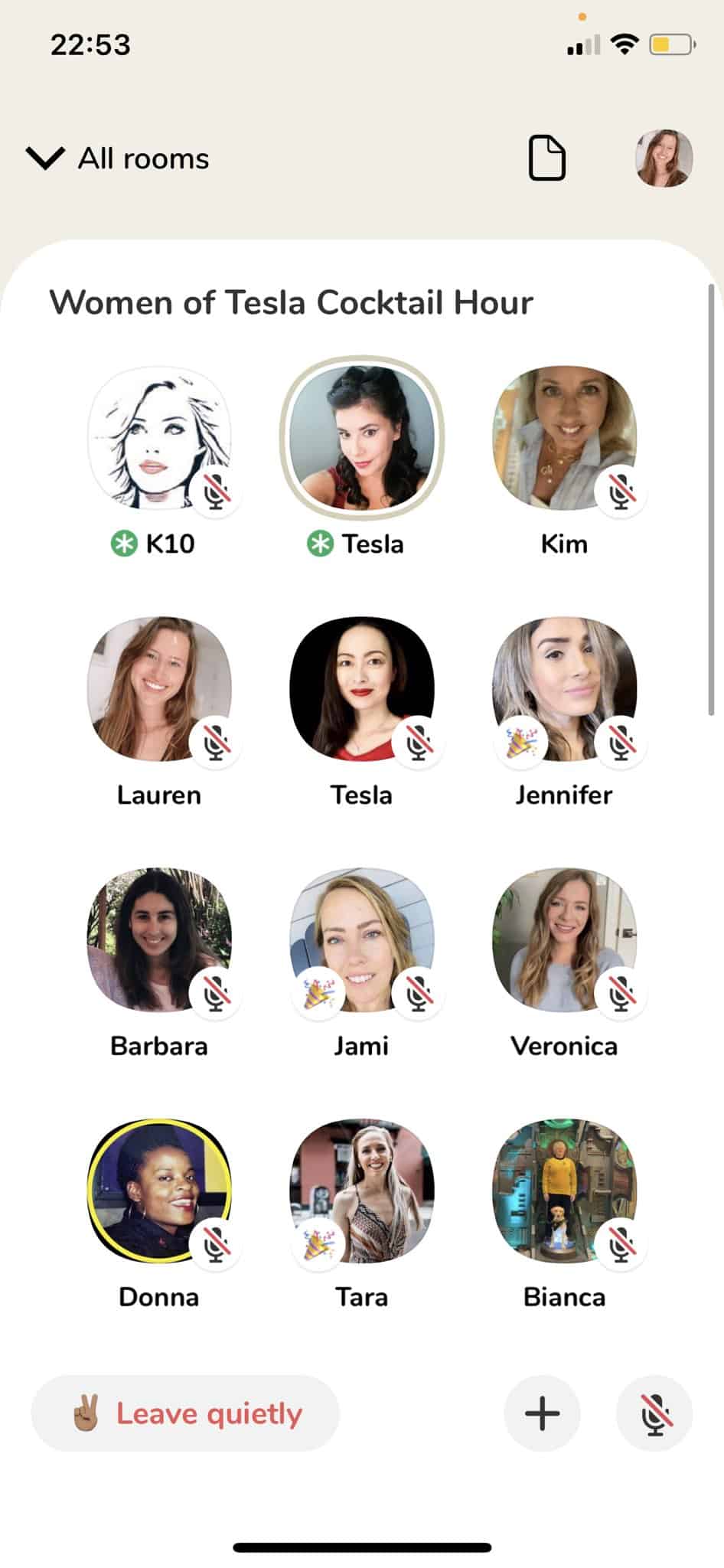Open Veronica's profile

[564, 940]
